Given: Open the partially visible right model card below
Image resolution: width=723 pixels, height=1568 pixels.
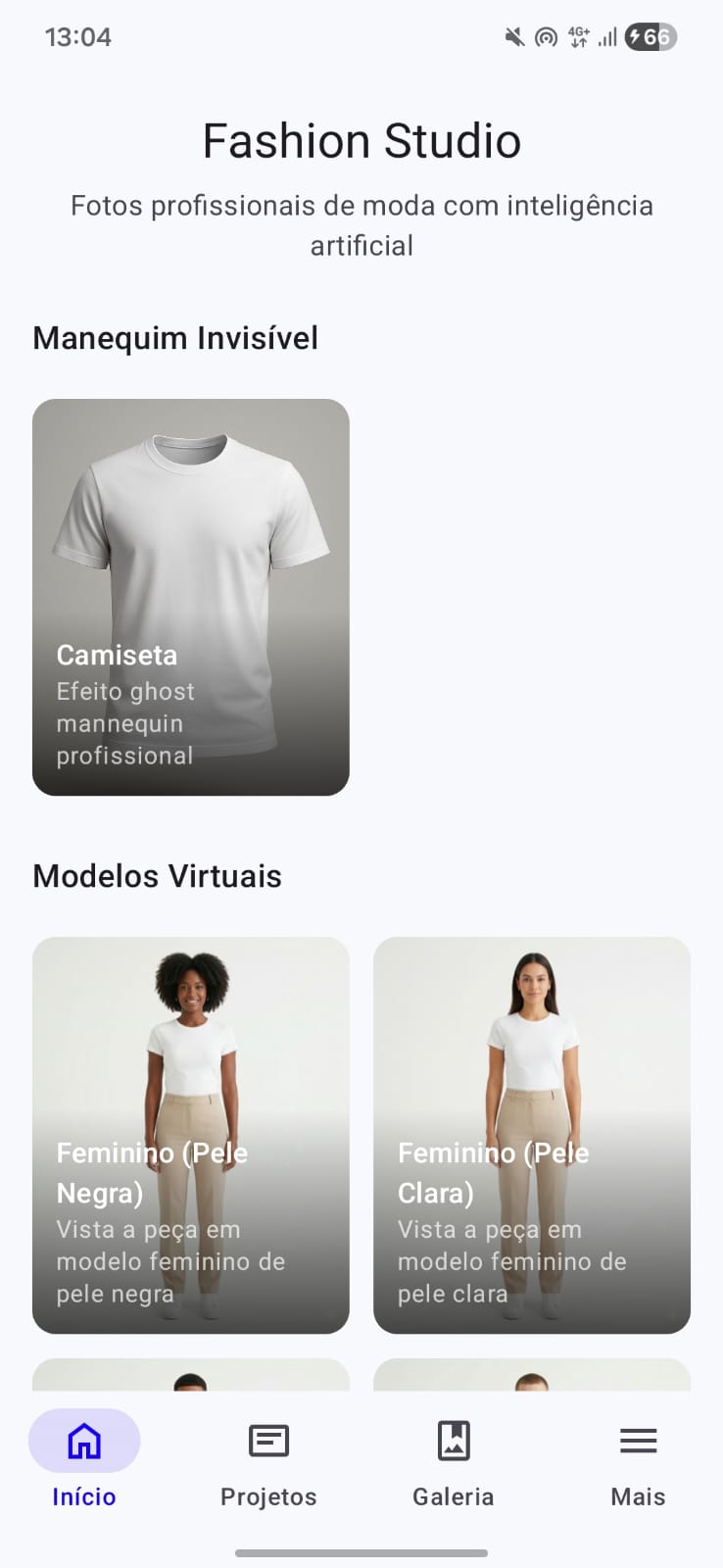Looking at the screenshot, I should (x=530, y=1377).
